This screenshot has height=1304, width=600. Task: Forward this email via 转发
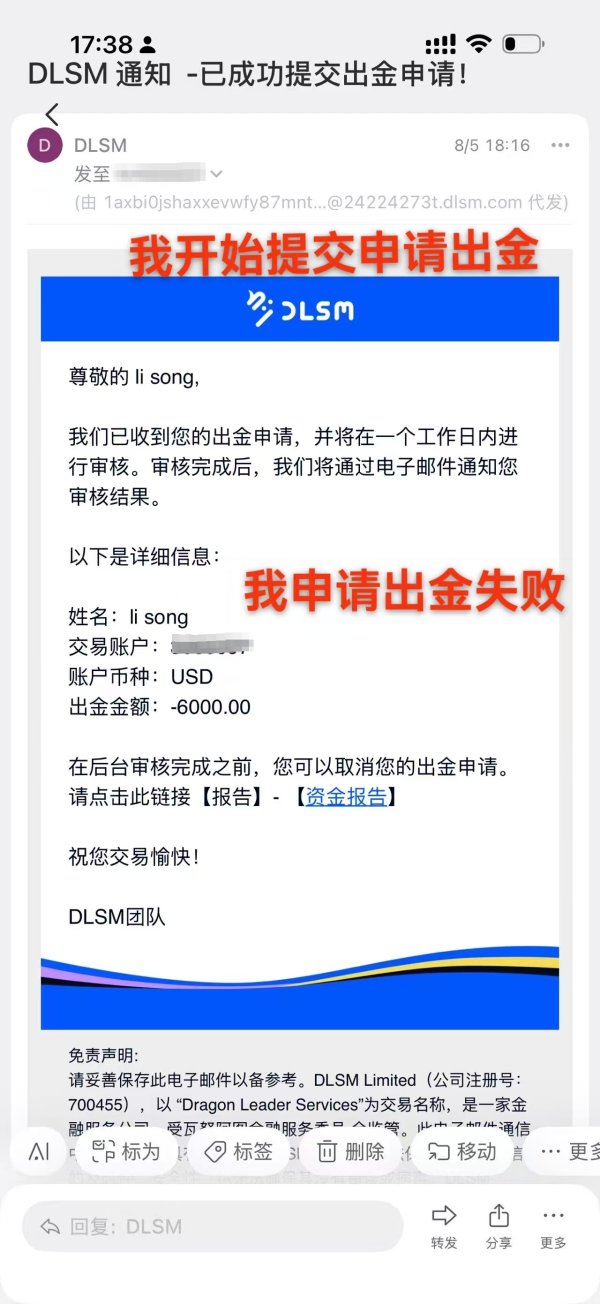pyautogui.click(x=444, y=1227)
